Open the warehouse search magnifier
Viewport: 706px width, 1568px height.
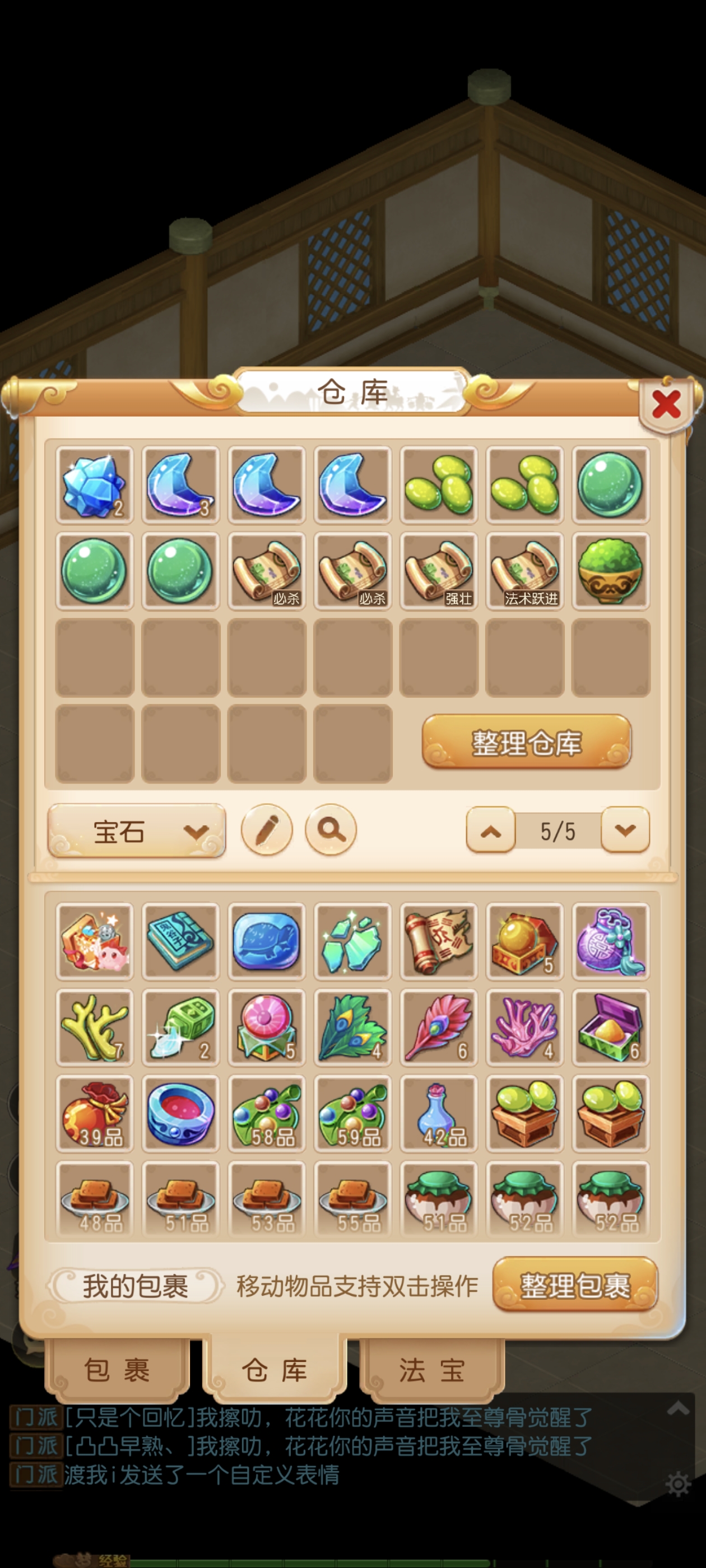pos(331,830)
